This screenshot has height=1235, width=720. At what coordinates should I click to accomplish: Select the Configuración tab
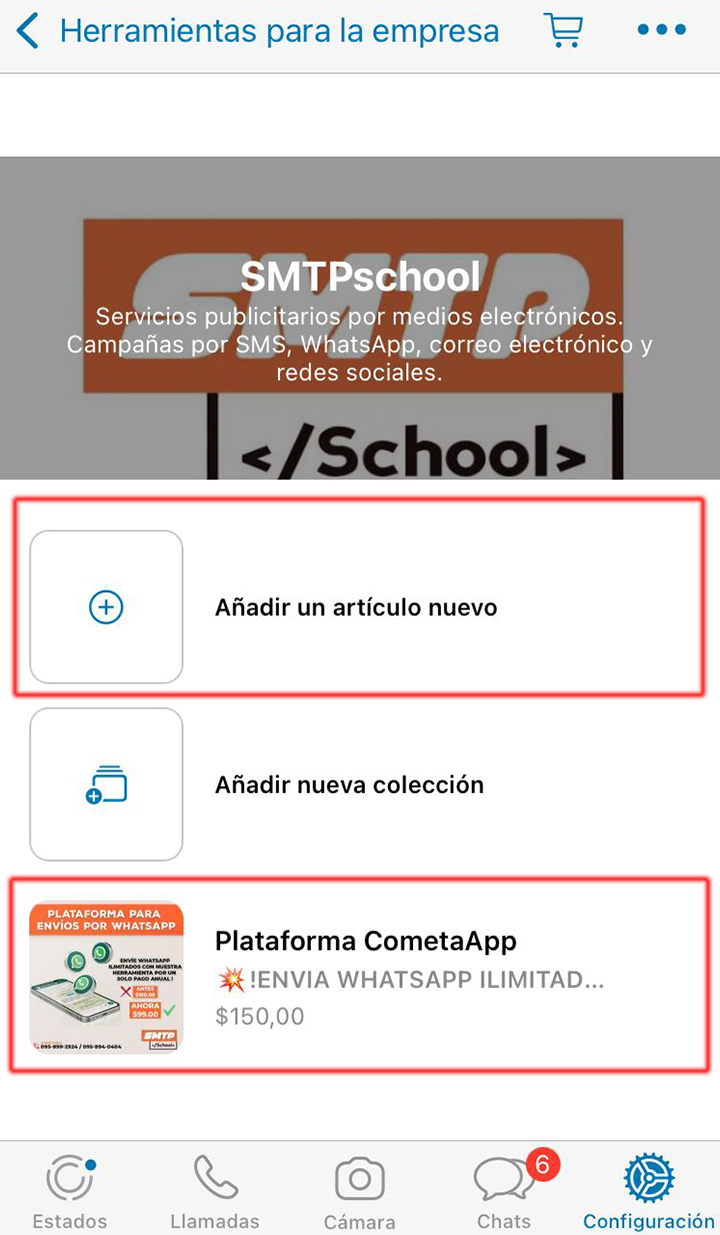pos(649,1192)
